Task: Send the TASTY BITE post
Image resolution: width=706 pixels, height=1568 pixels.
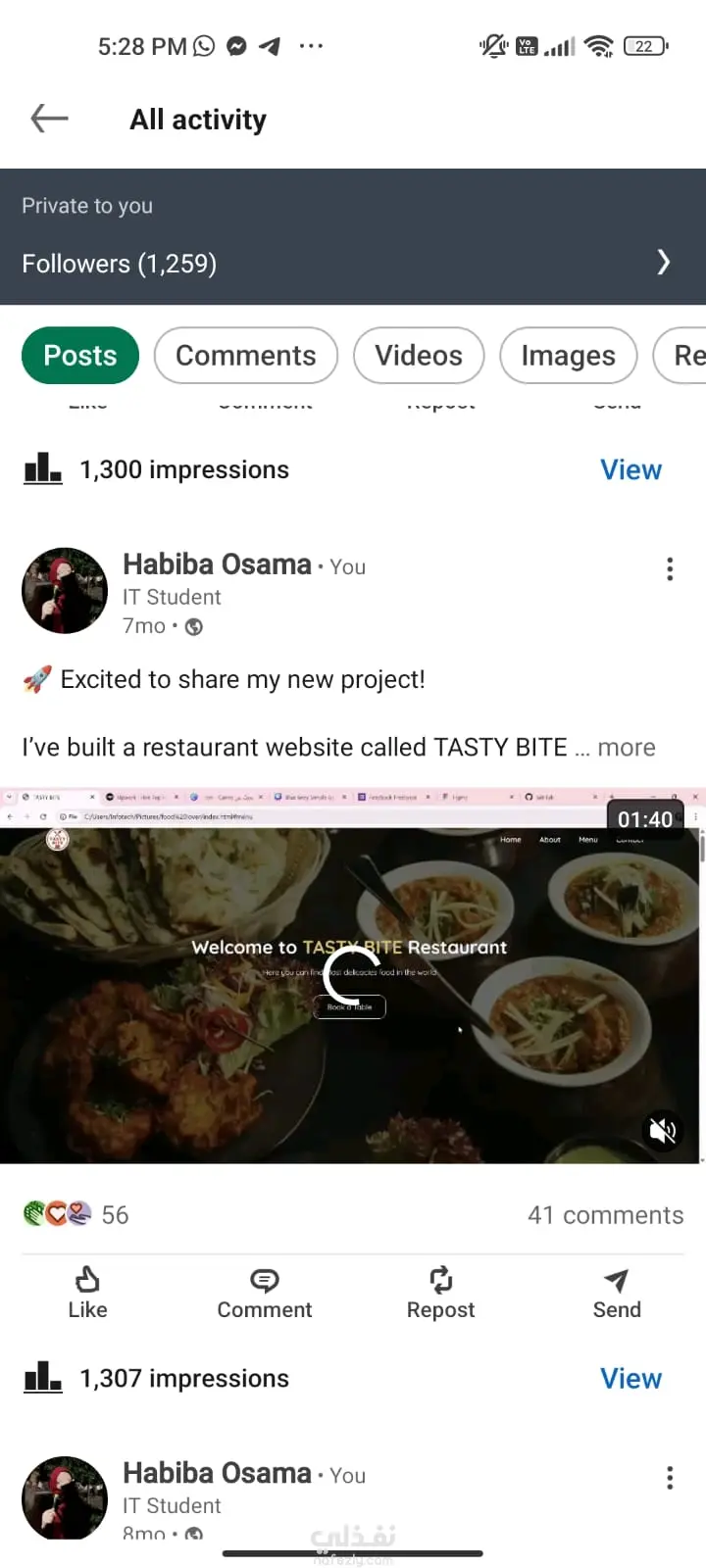Action: [617, 1293]
